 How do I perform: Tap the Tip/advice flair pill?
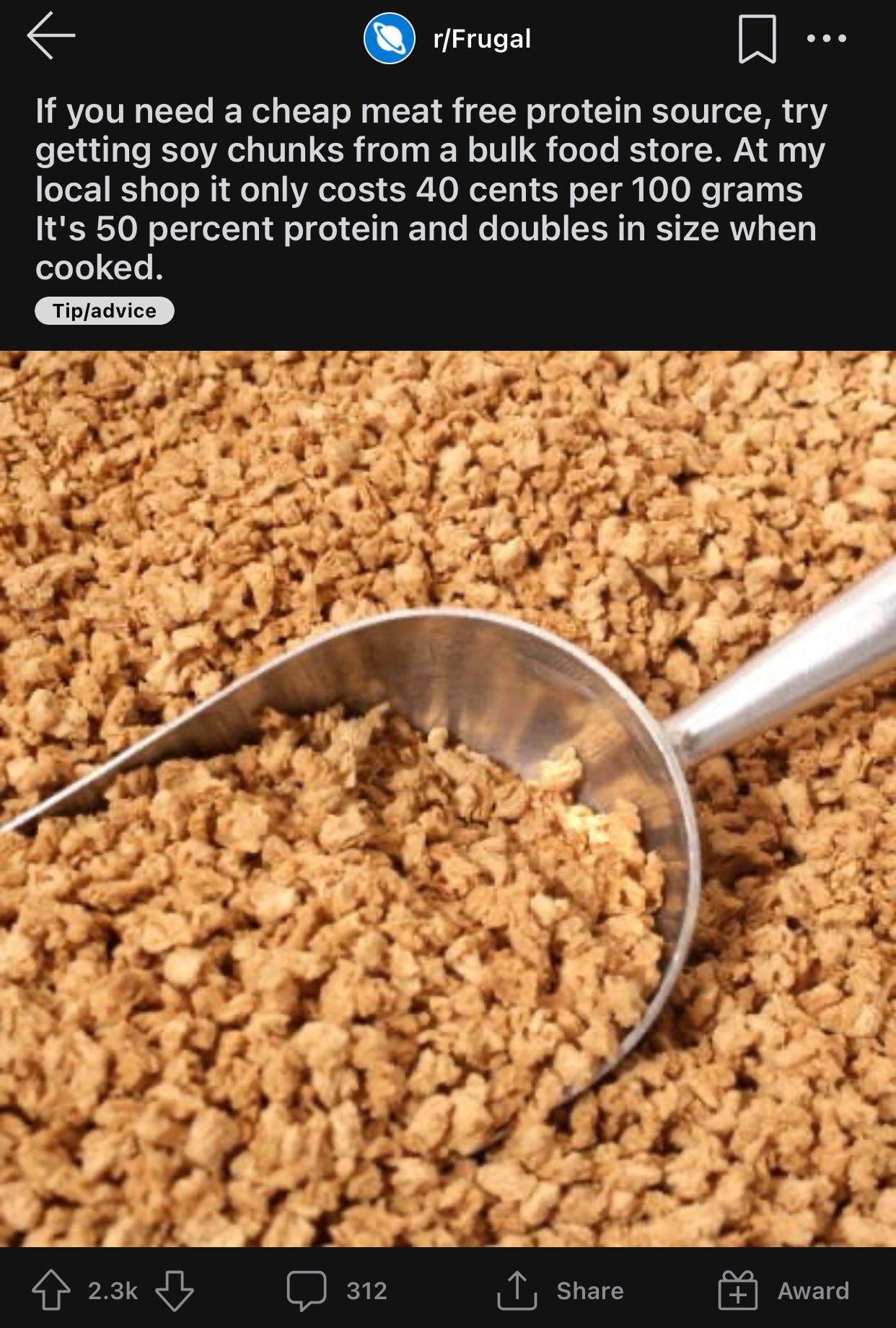(x=103, y=310)
